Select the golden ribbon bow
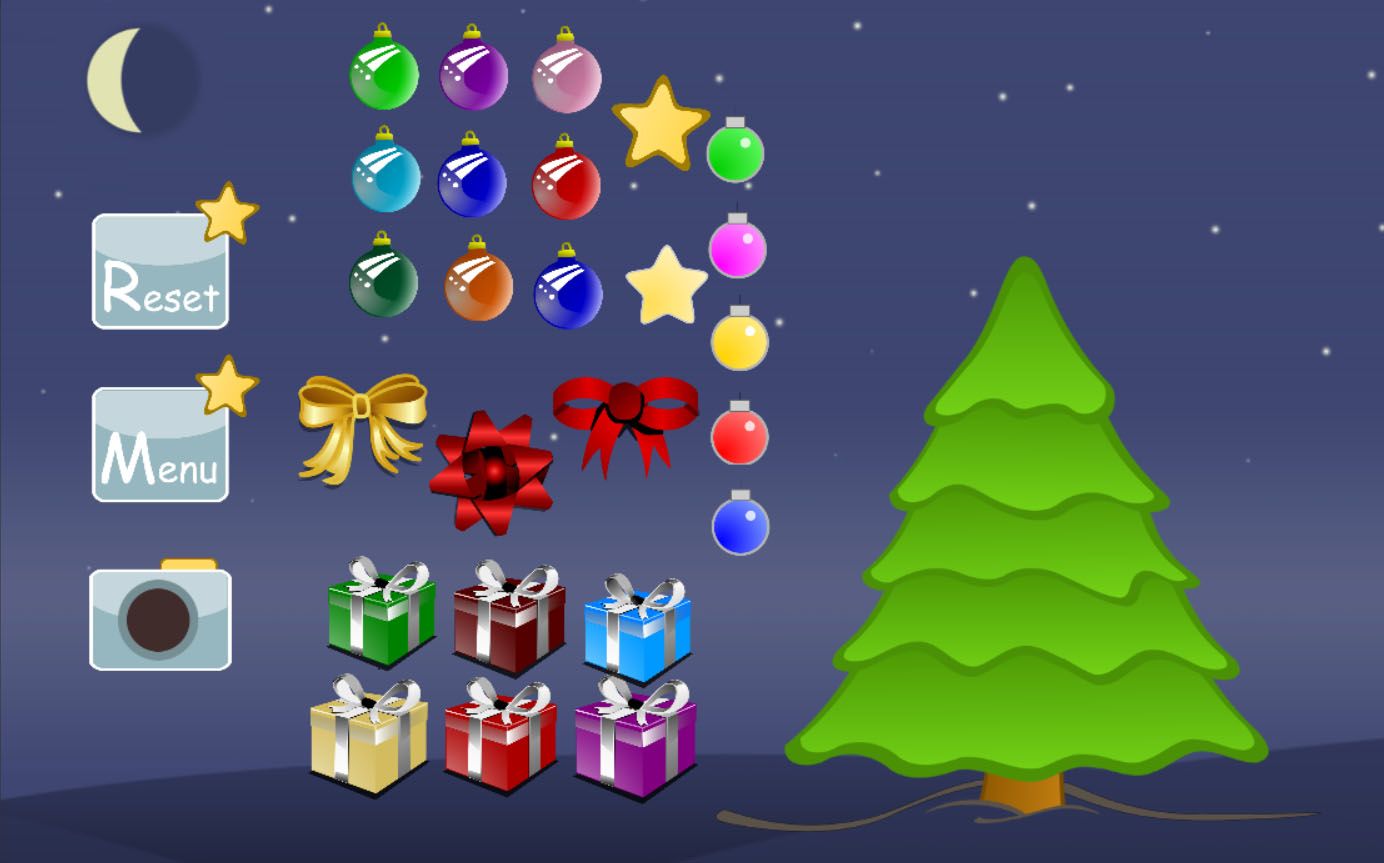 [362, 422]
